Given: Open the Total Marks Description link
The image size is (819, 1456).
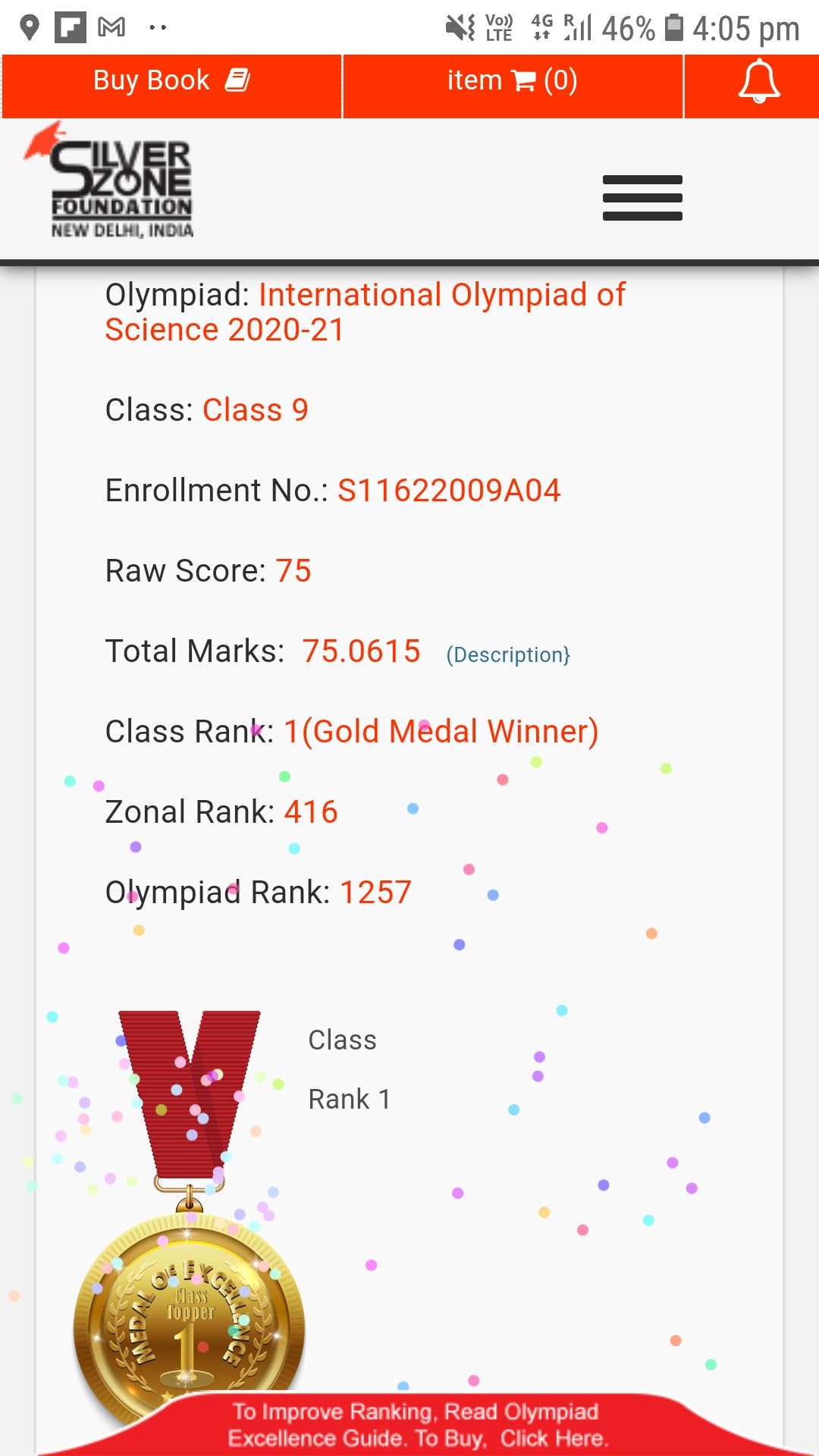Looking at the screenshot, I should pyautogui.click(x=508, y=654).
